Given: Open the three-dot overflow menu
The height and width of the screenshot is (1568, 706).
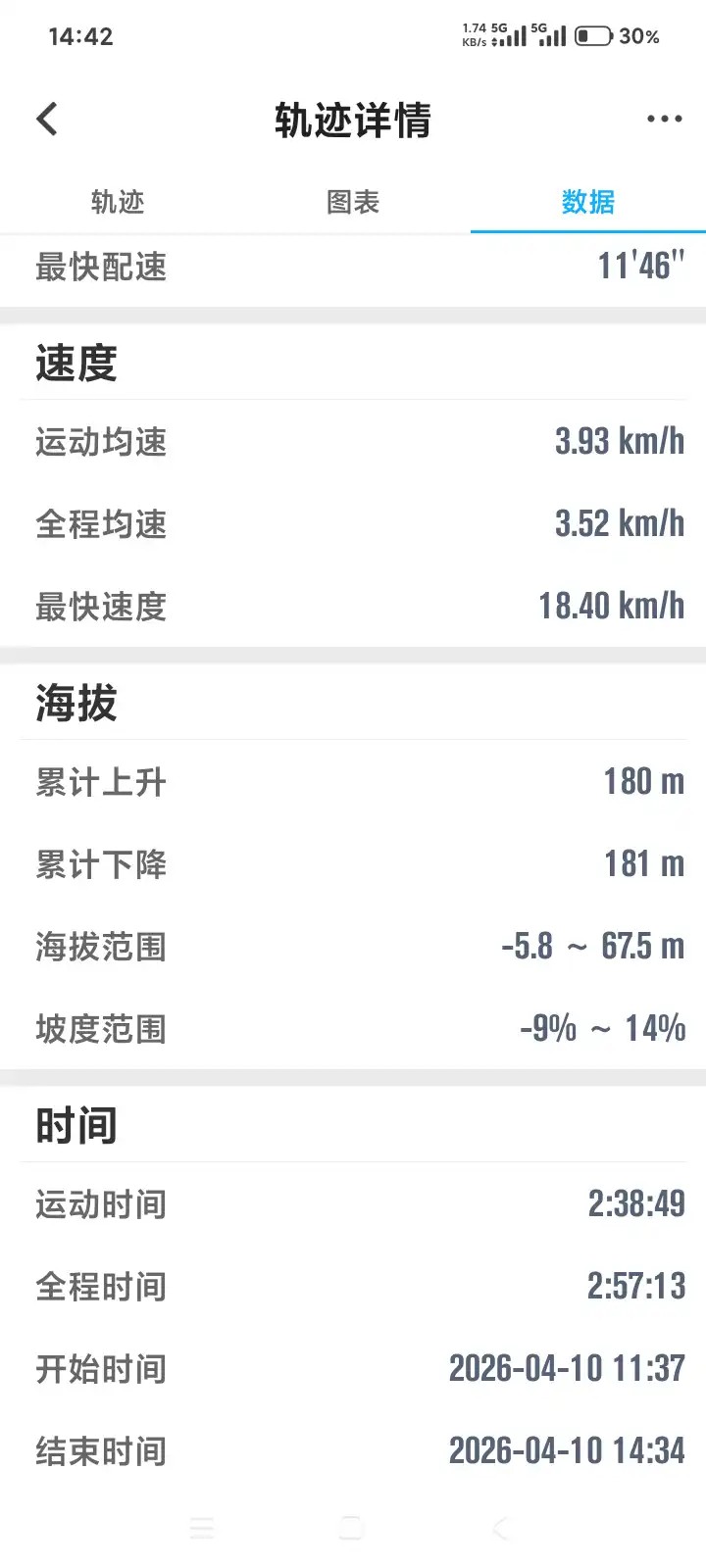Looking at the screenshot, I should click(664, 120).
